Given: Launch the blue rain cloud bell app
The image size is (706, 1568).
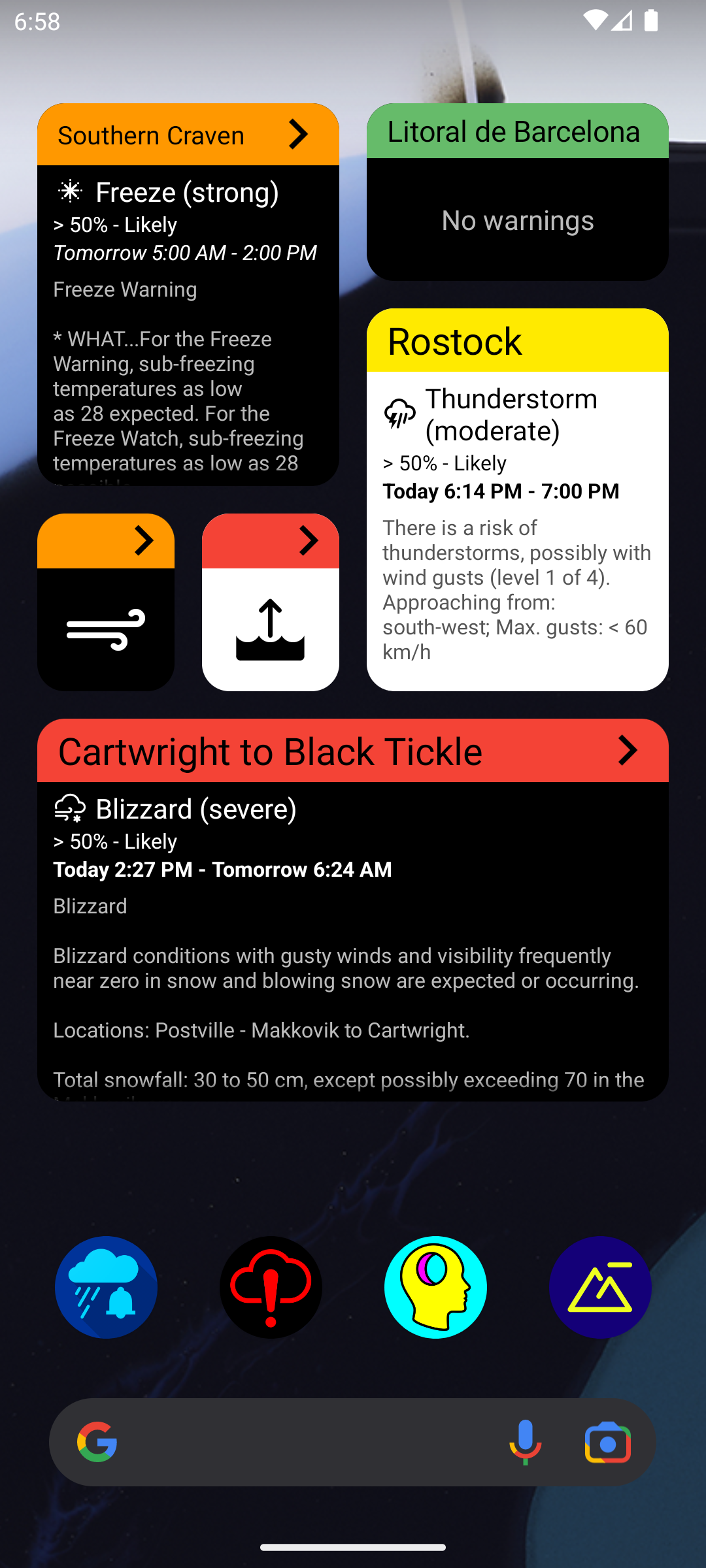Looking at the screenshot, I should click(106, 1287).
